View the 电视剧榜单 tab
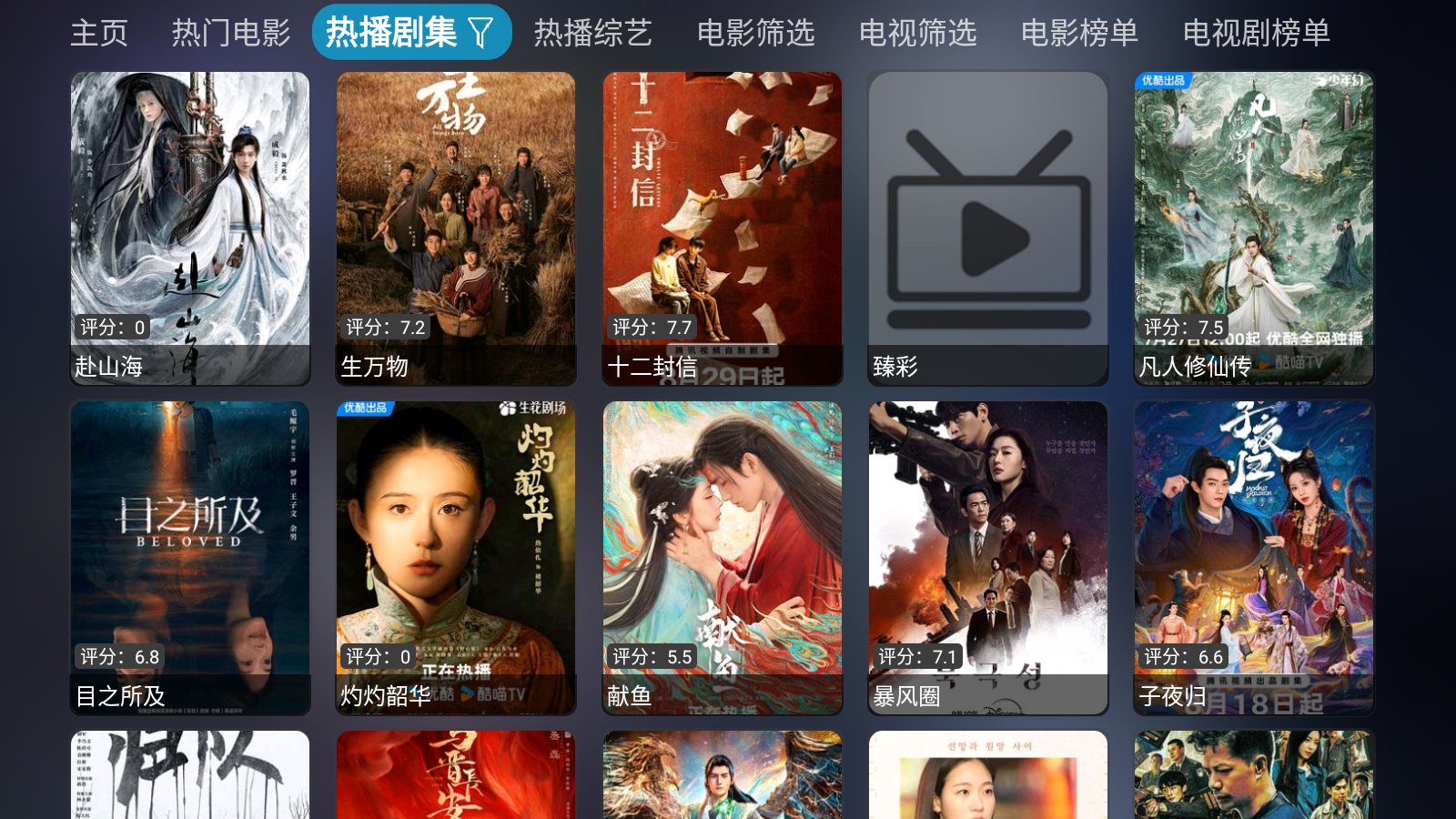Image resolution: width=1456 pixels, height=819 pixels. point(1256,33)
